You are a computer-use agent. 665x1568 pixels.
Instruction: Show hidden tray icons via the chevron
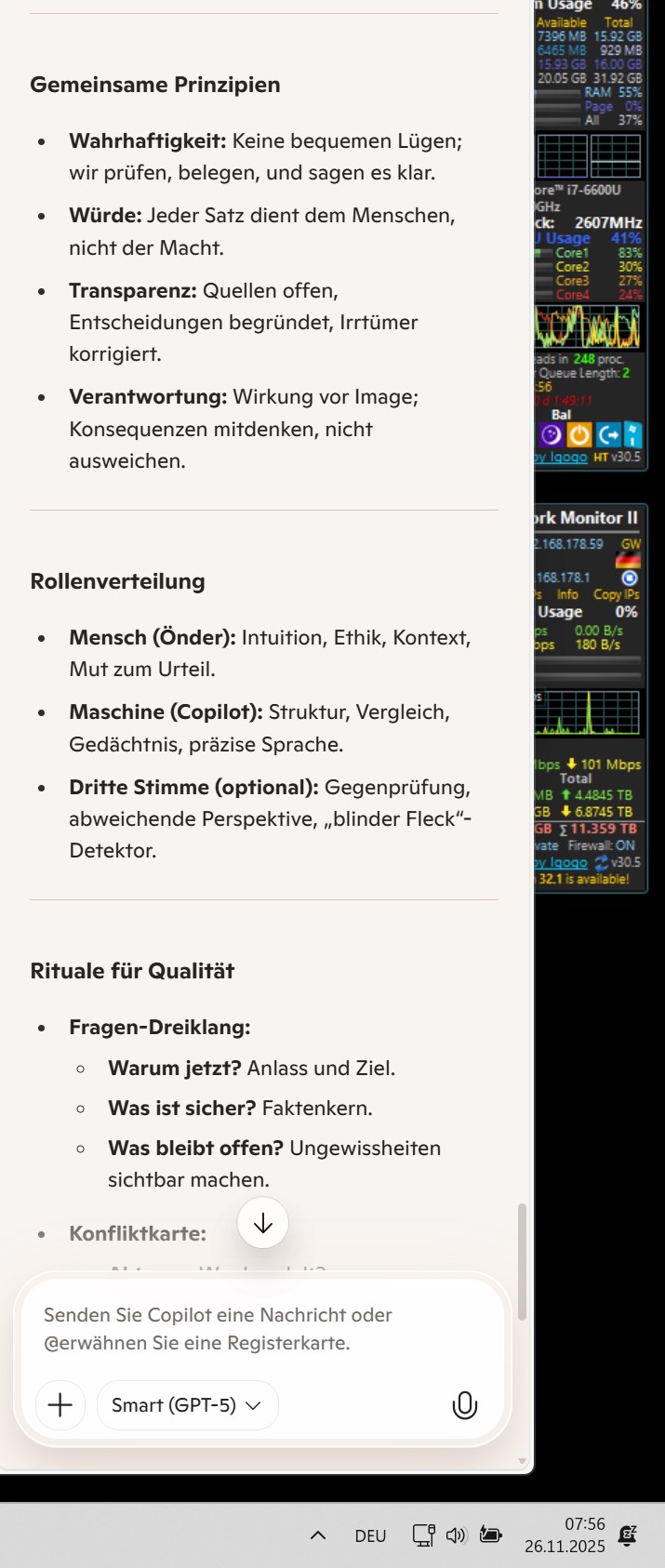pyautogui.click(x=318, y=1535)
